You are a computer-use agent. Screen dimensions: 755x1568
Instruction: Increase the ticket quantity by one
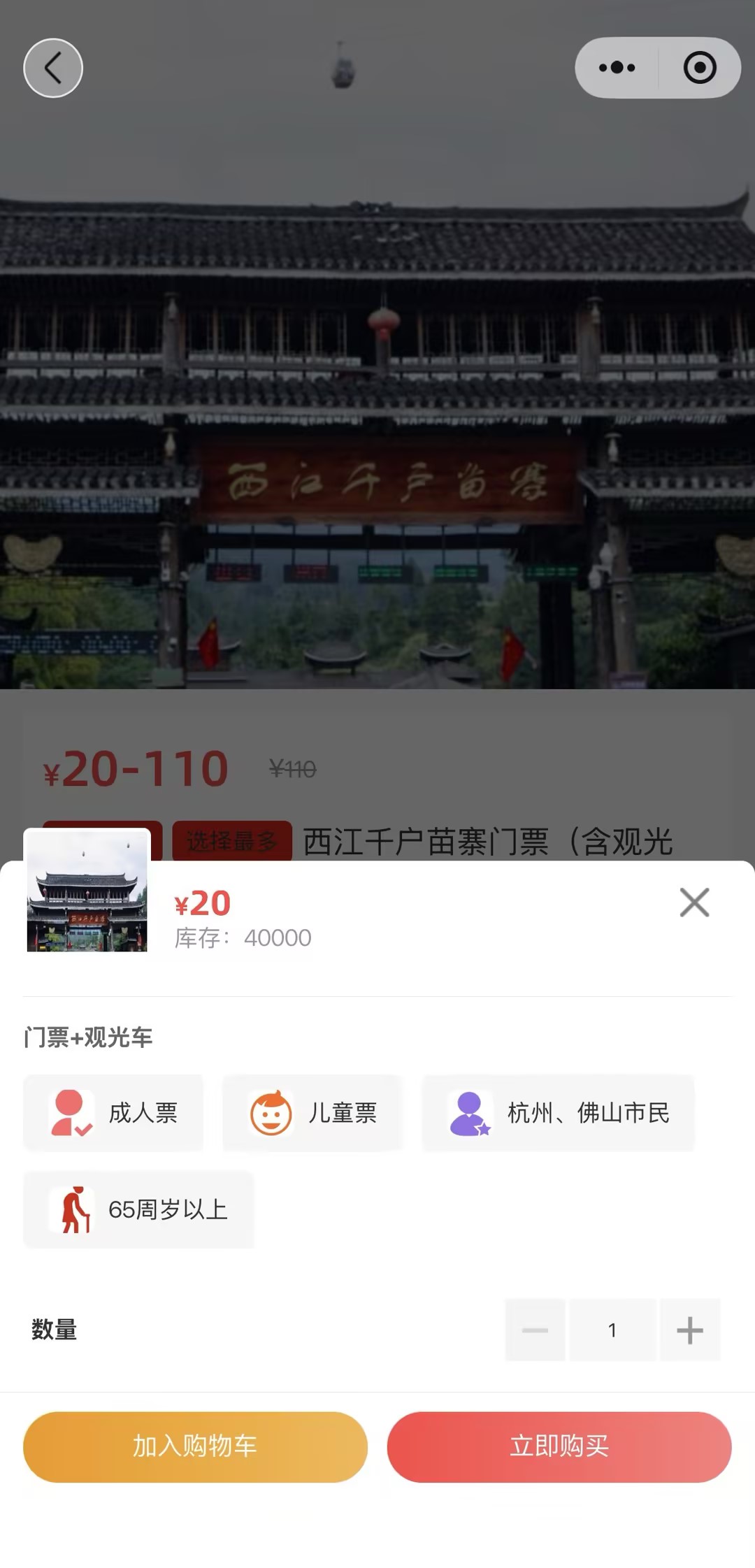pyautogui.click(x=690, y=1330)
